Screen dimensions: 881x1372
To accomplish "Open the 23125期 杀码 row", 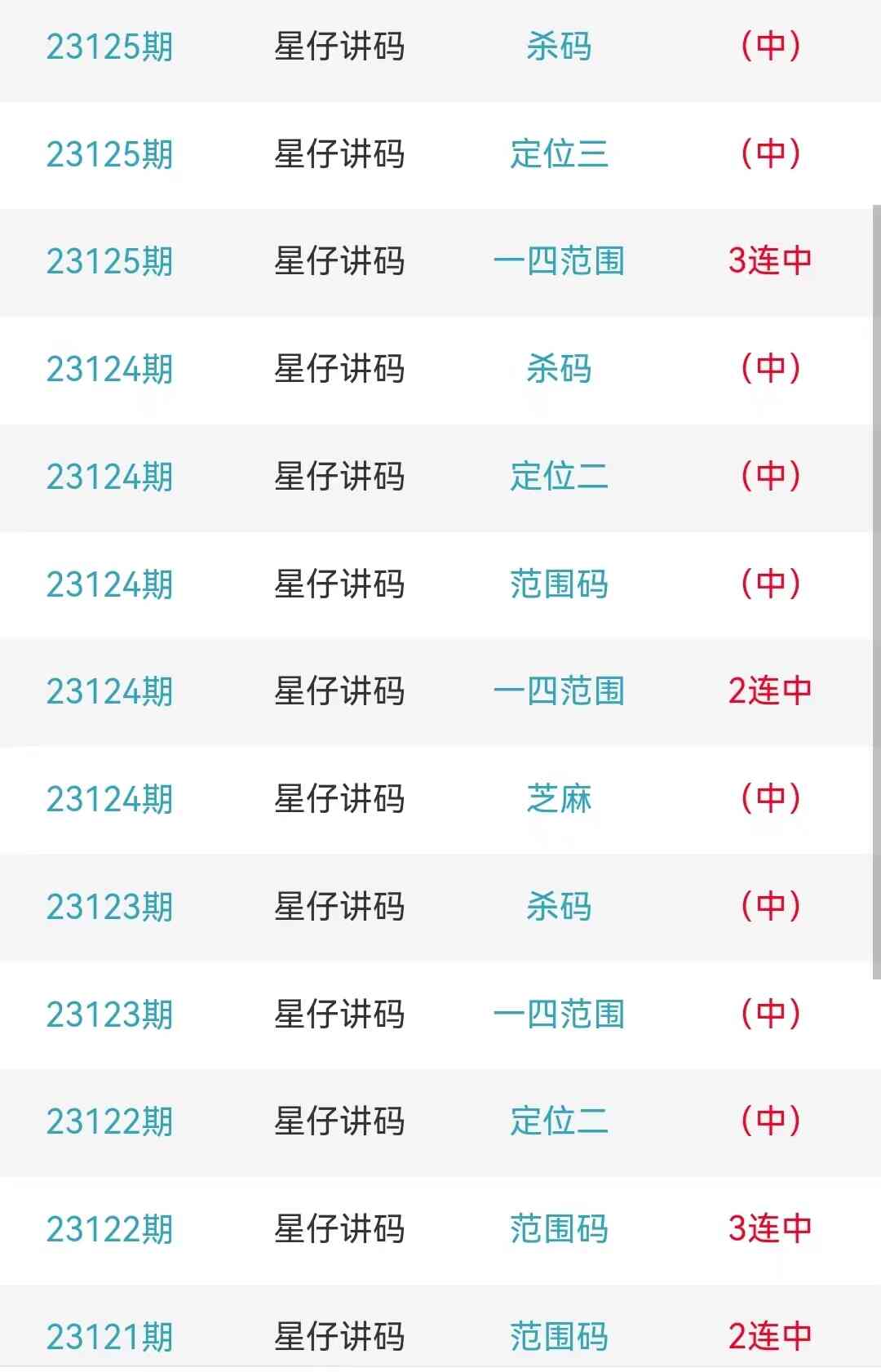I will [x=559, y=47].
